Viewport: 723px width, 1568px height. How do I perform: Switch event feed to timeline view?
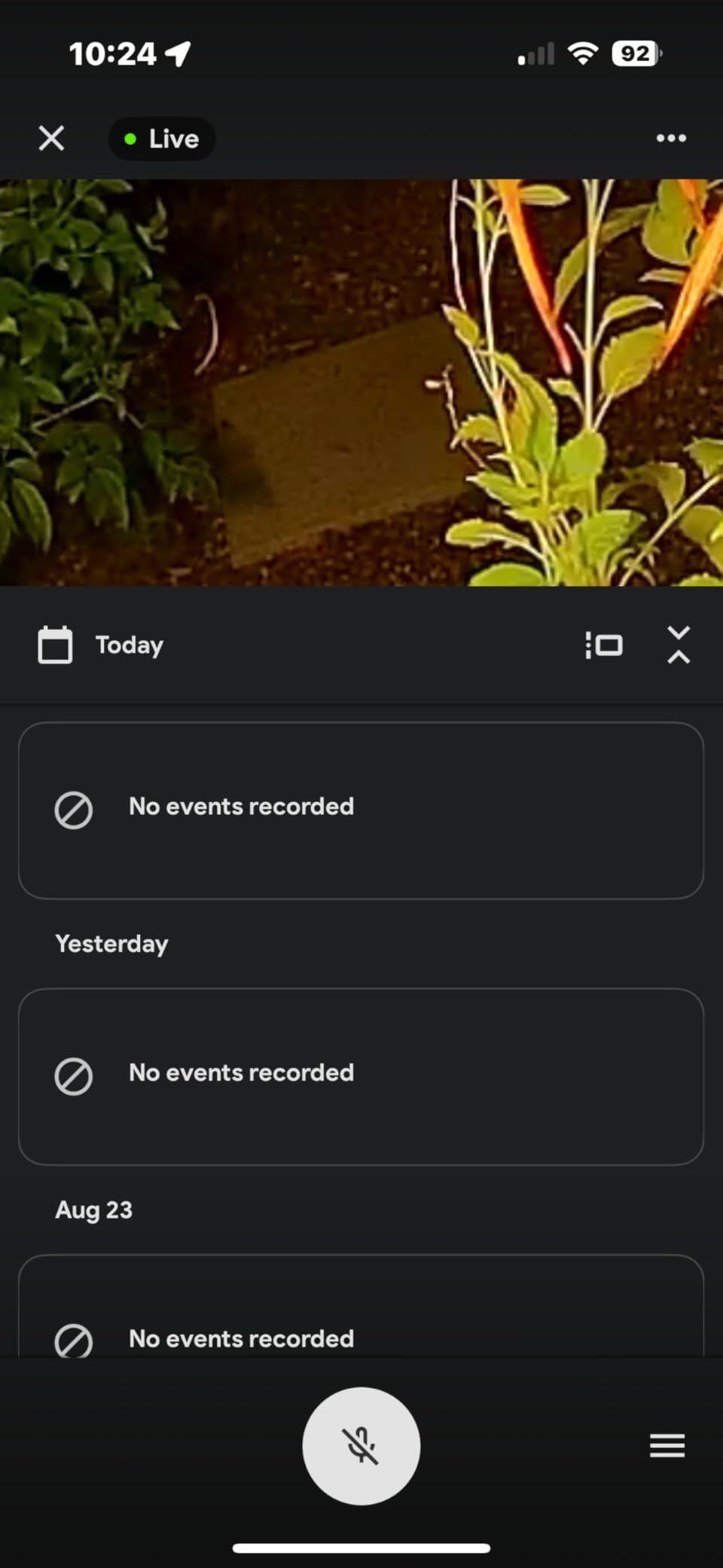(602, 645)
